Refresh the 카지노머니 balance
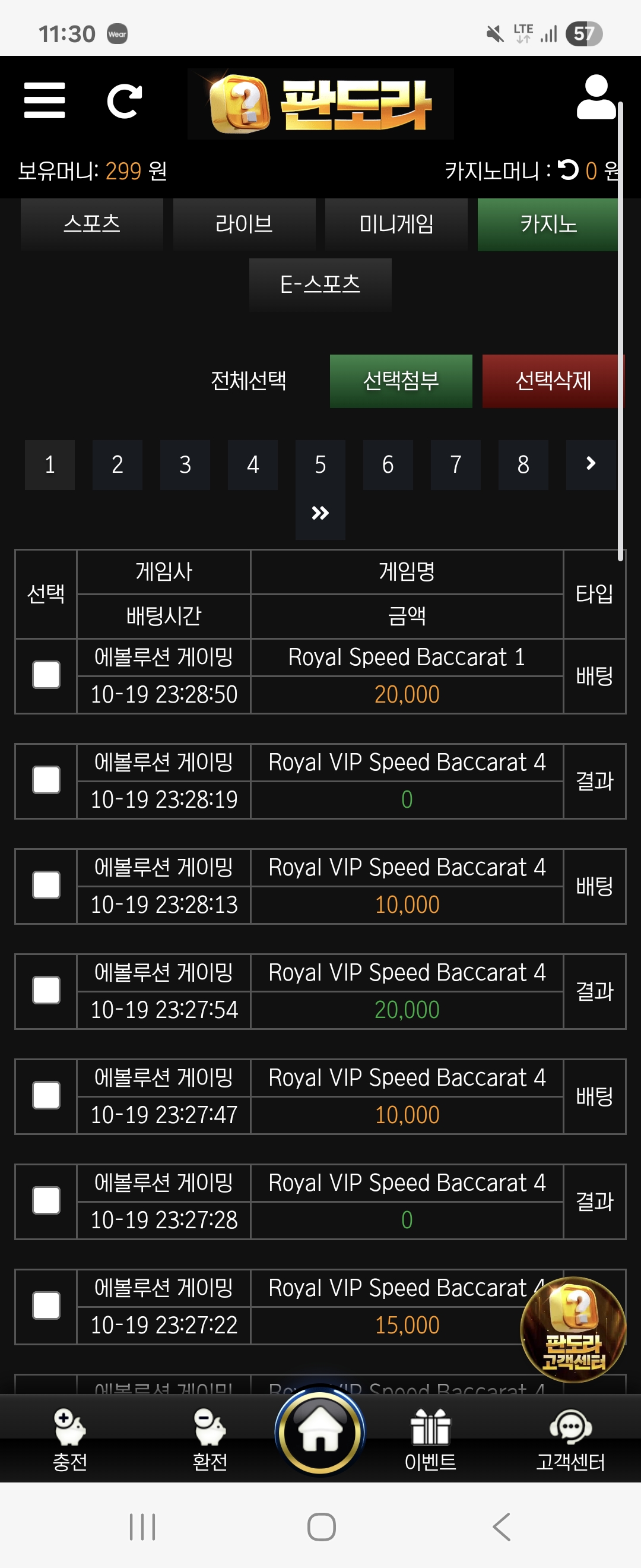The height and width of the screenshot is (1568, 641). point(568,170)
